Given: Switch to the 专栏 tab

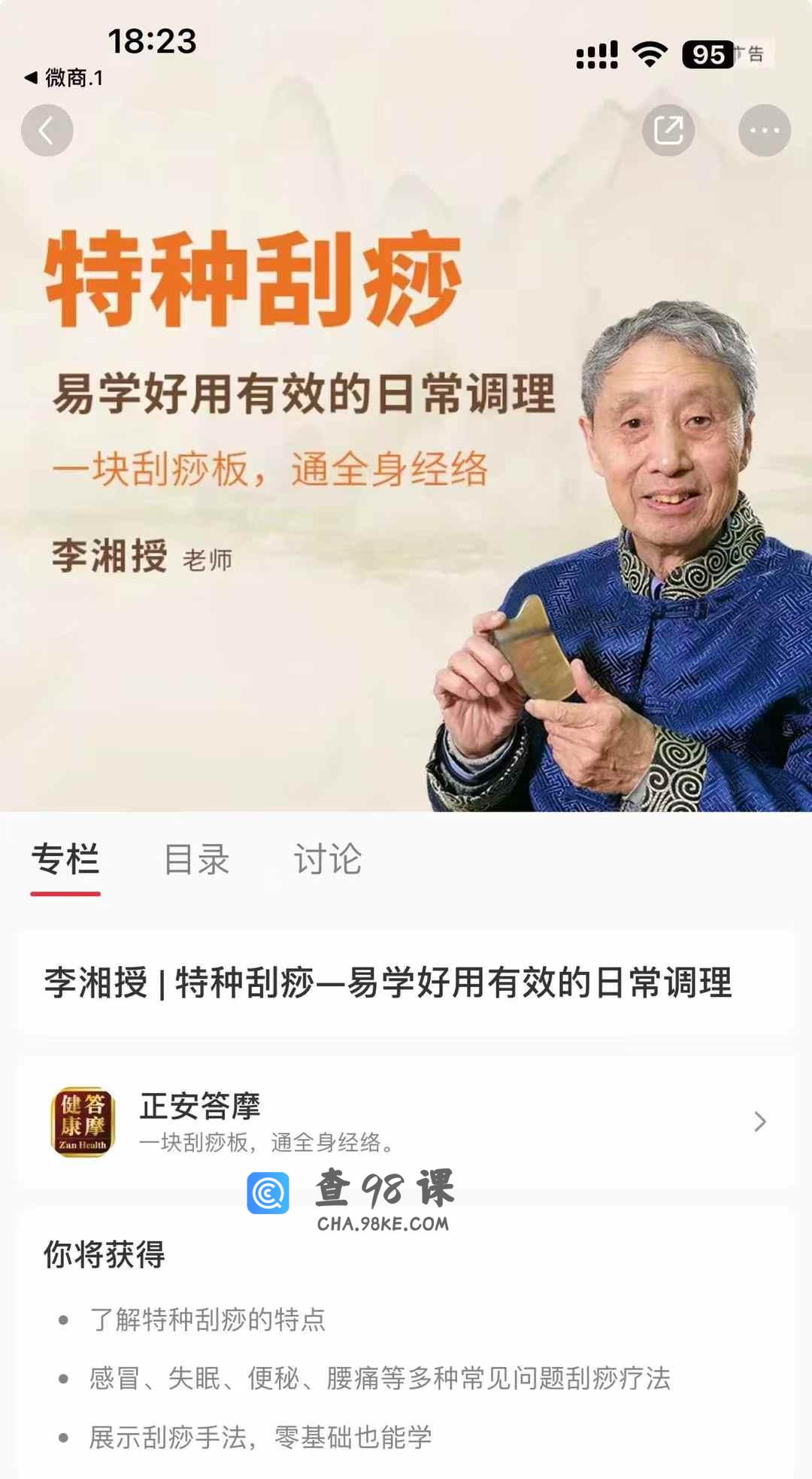Looking at the screenshot, I should [65, 859].
